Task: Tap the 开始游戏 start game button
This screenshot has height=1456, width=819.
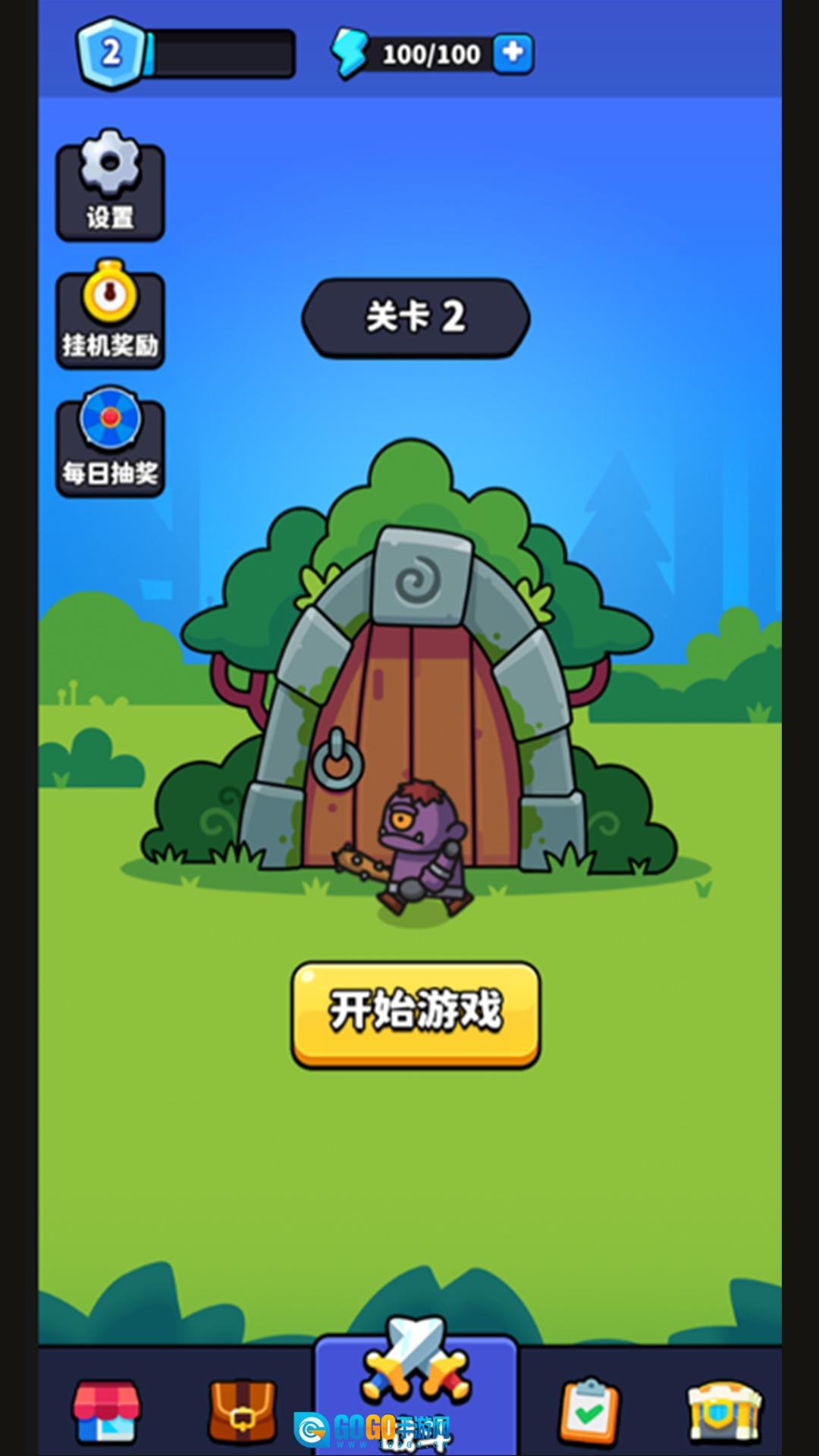Action: point(416,1014)
